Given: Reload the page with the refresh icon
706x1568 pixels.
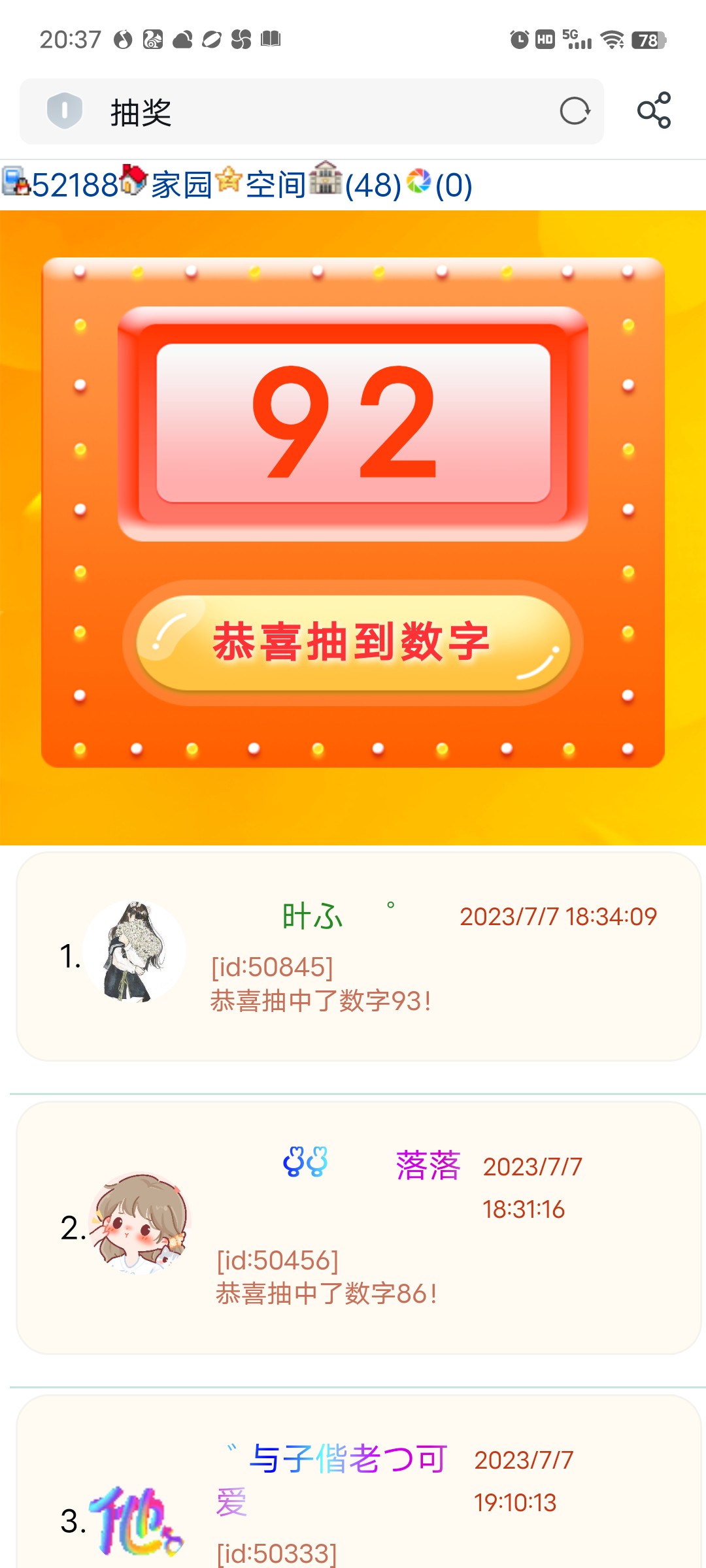Looking at the screenshot, I should pos(575,111).
